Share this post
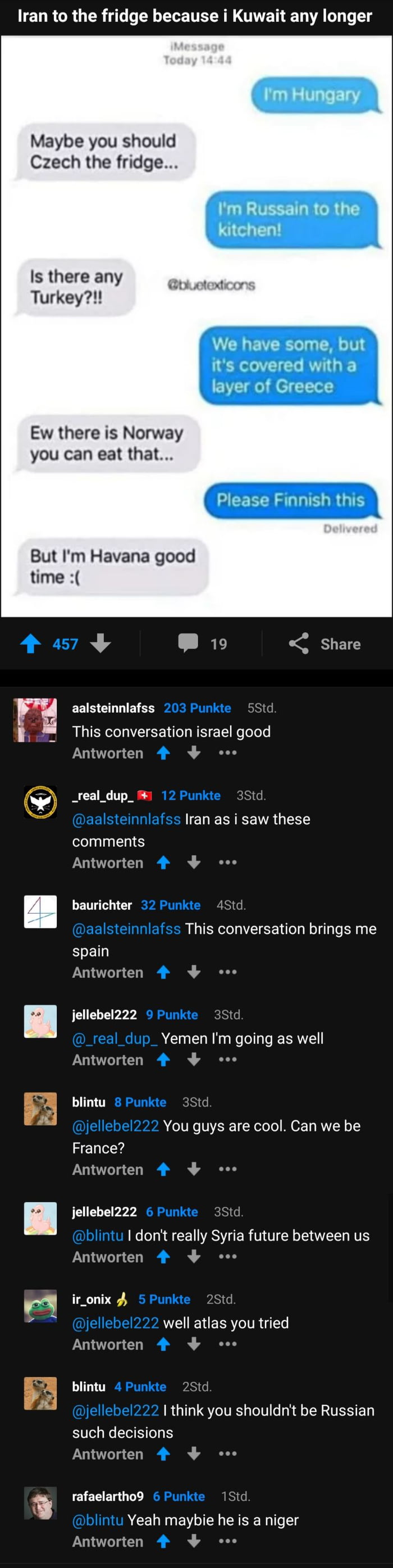The height and width of the screenshot is (1568, 393). [325, 643]
